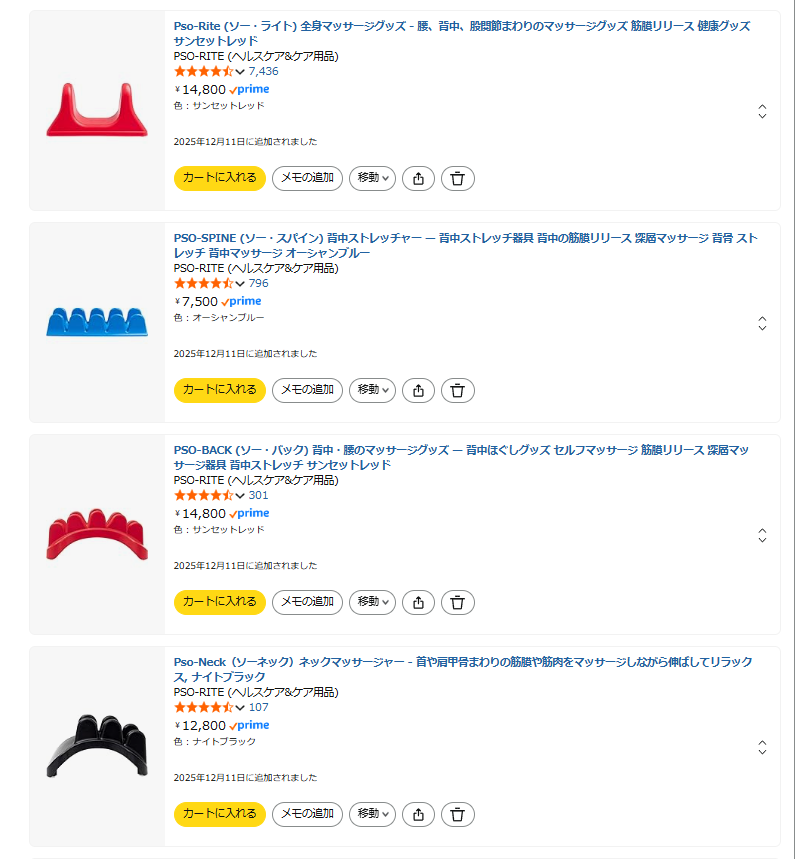The height and width of the screenshot is (859, 795).
Task: Expand the star rating breakdown for PSO-BACK
Action: click(240, 496)
